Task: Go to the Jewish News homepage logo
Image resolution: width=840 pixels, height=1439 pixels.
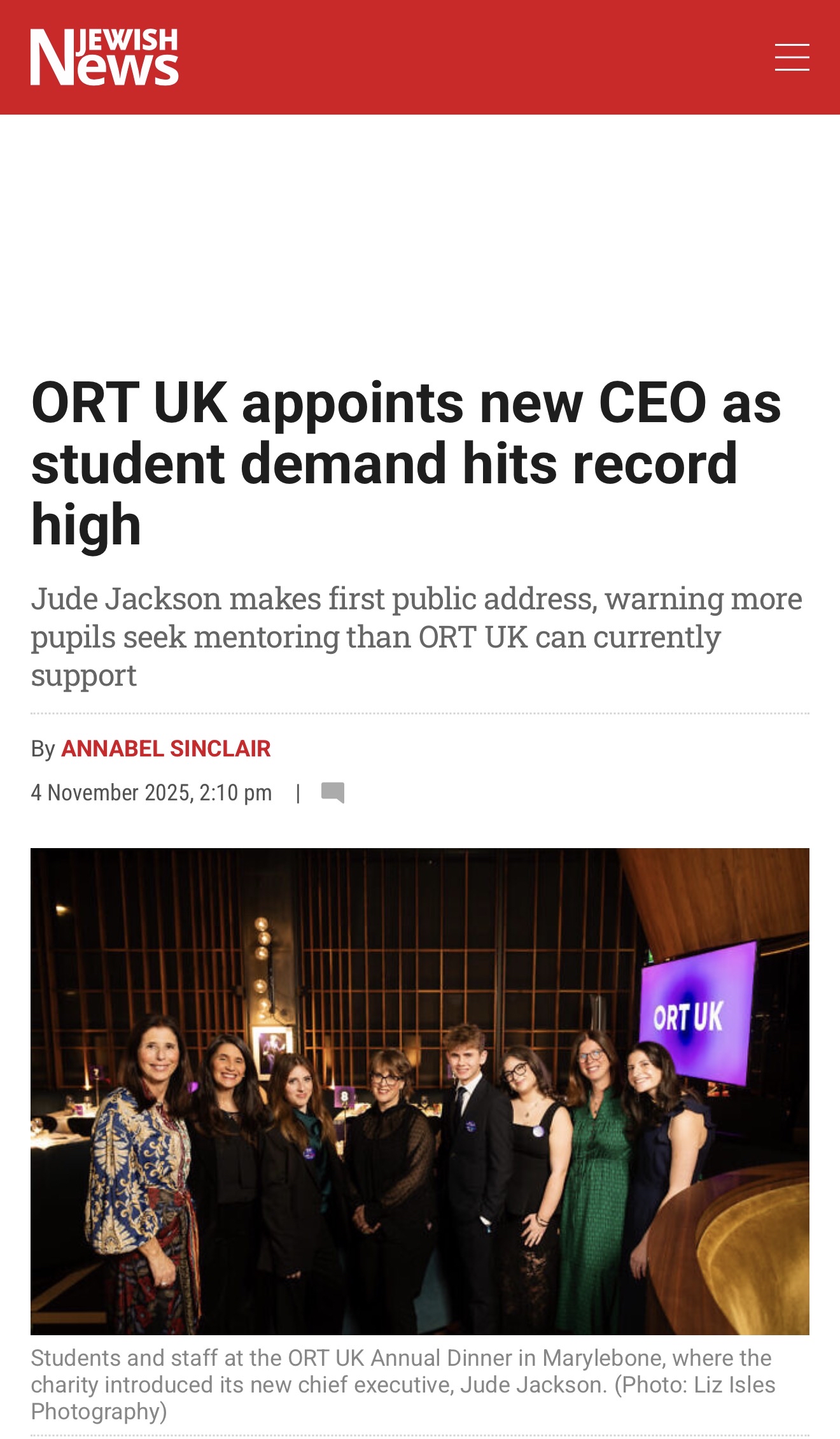Action: (x=104, y=57)
